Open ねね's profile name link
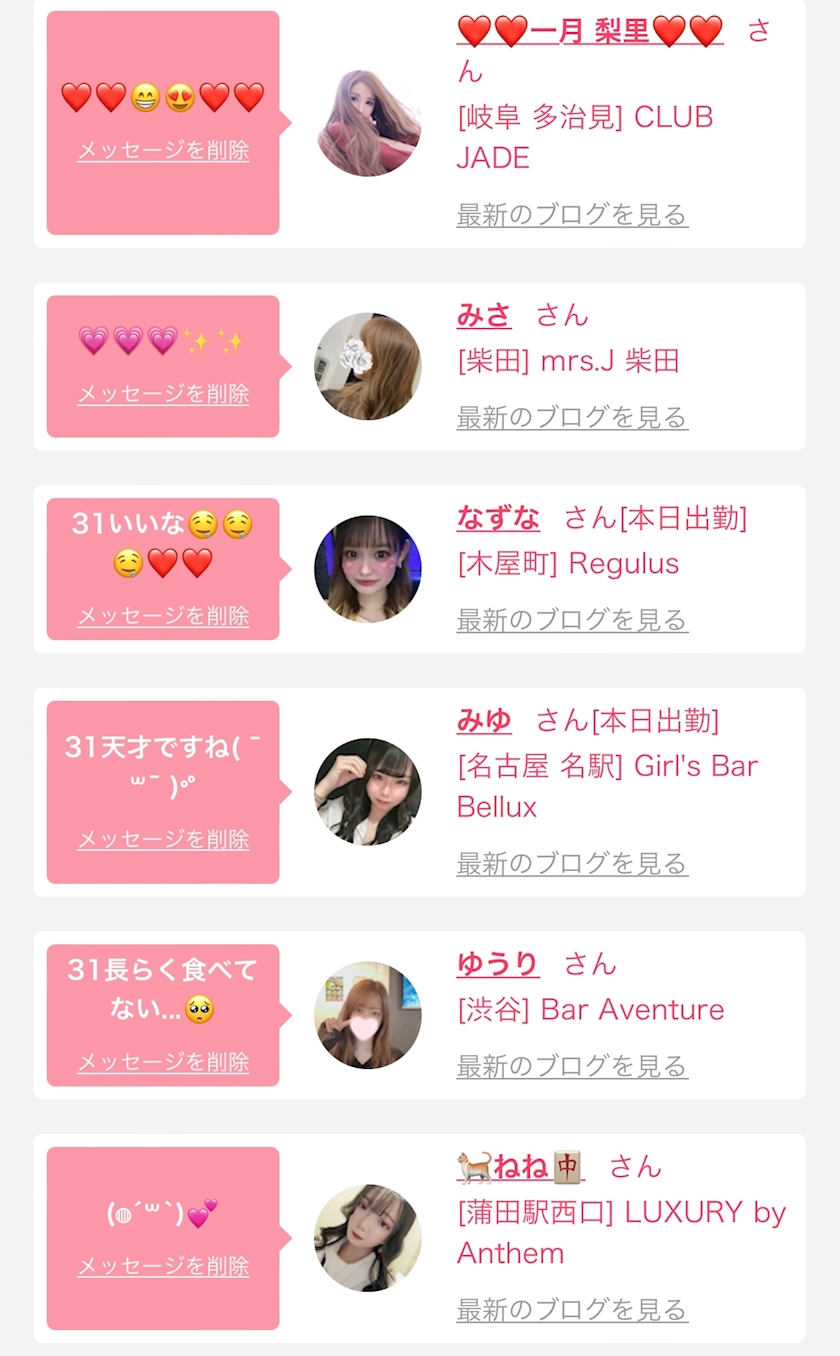 click(x=521, y=1166)
